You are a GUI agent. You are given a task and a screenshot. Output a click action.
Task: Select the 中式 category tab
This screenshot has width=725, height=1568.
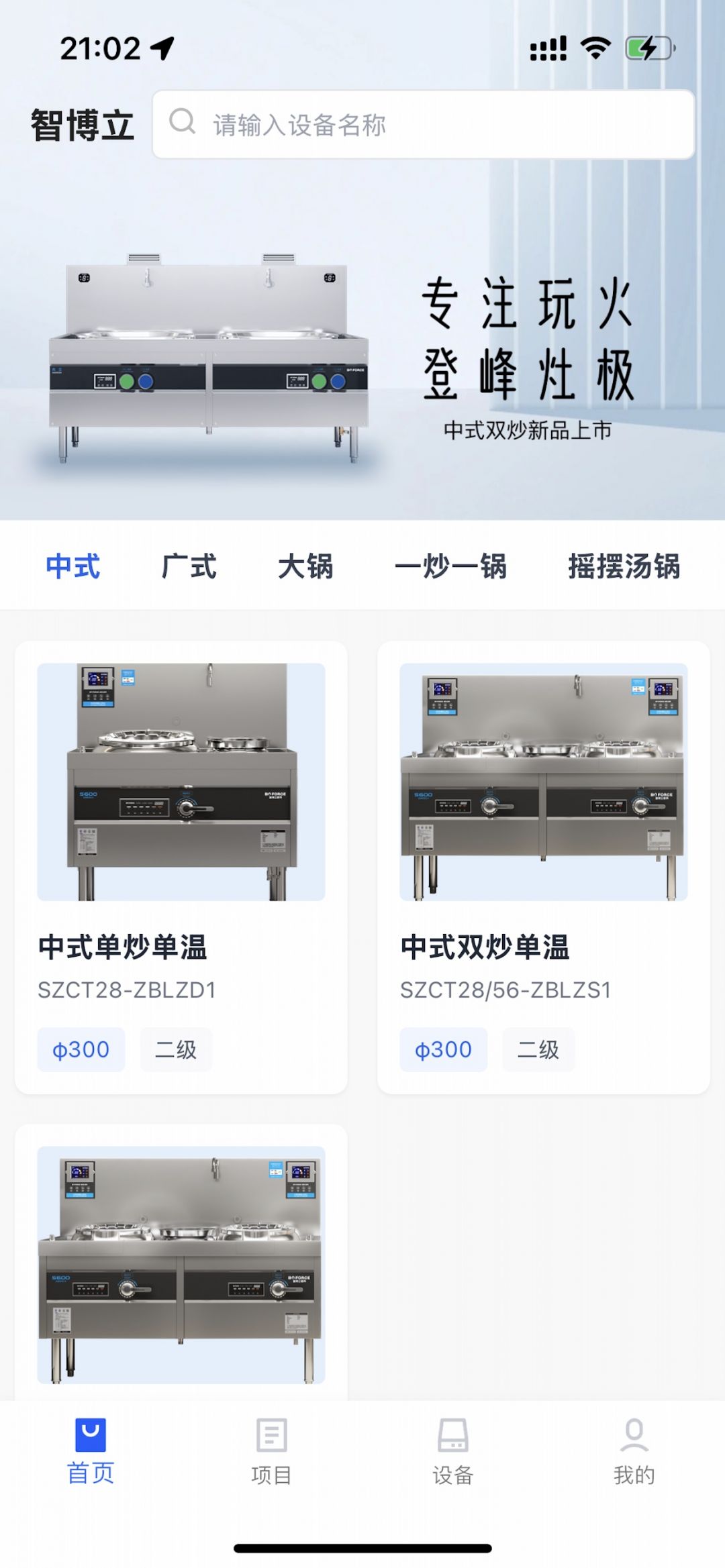pos(73,566)
